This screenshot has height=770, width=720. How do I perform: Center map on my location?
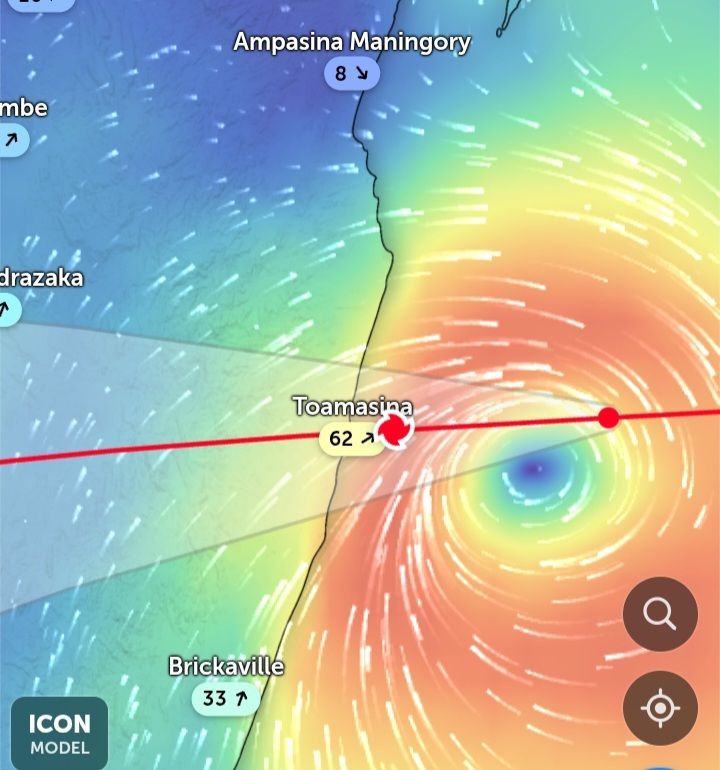point(660,708)
